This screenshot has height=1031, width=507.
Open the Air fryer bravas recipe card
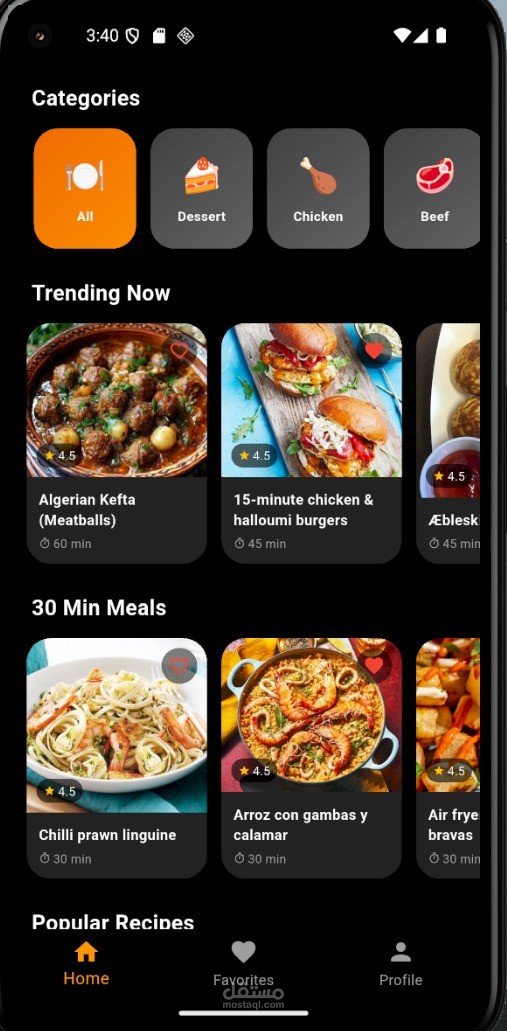tap(448, 758)
